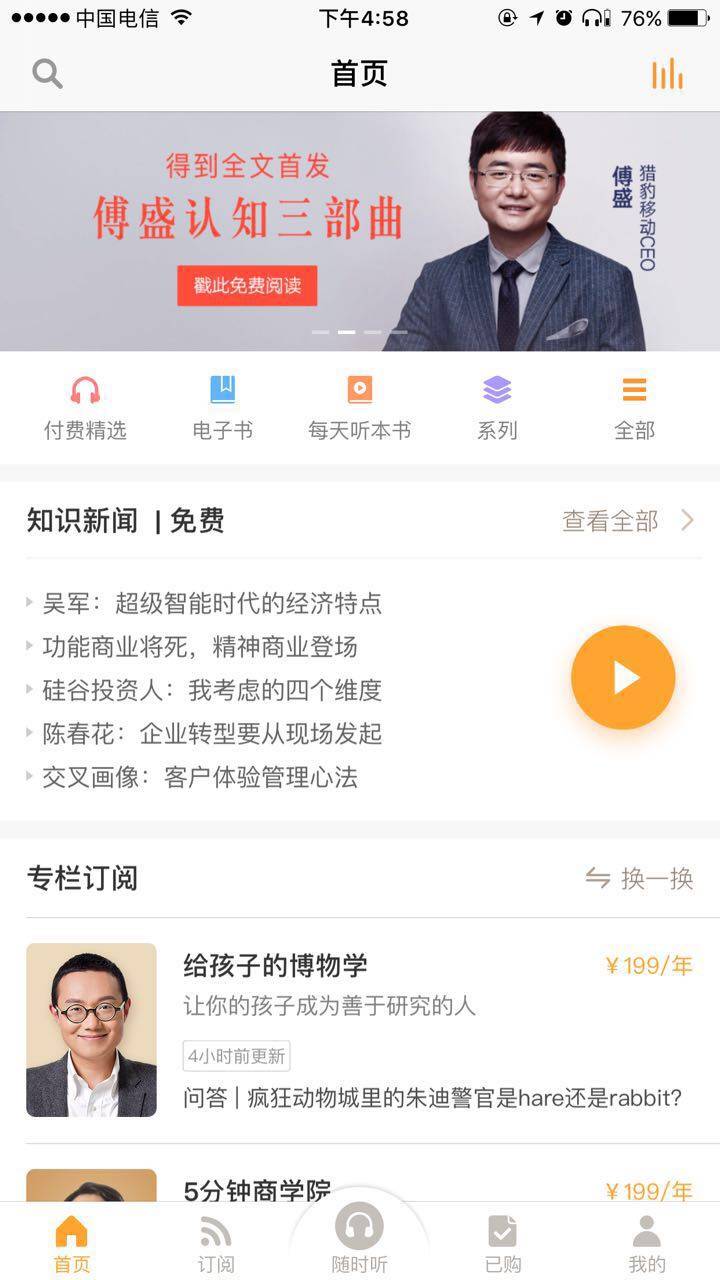Open 硅谷投资人：我考虑的四个维度
720x1280 pixels.
[x=212, y=690]
